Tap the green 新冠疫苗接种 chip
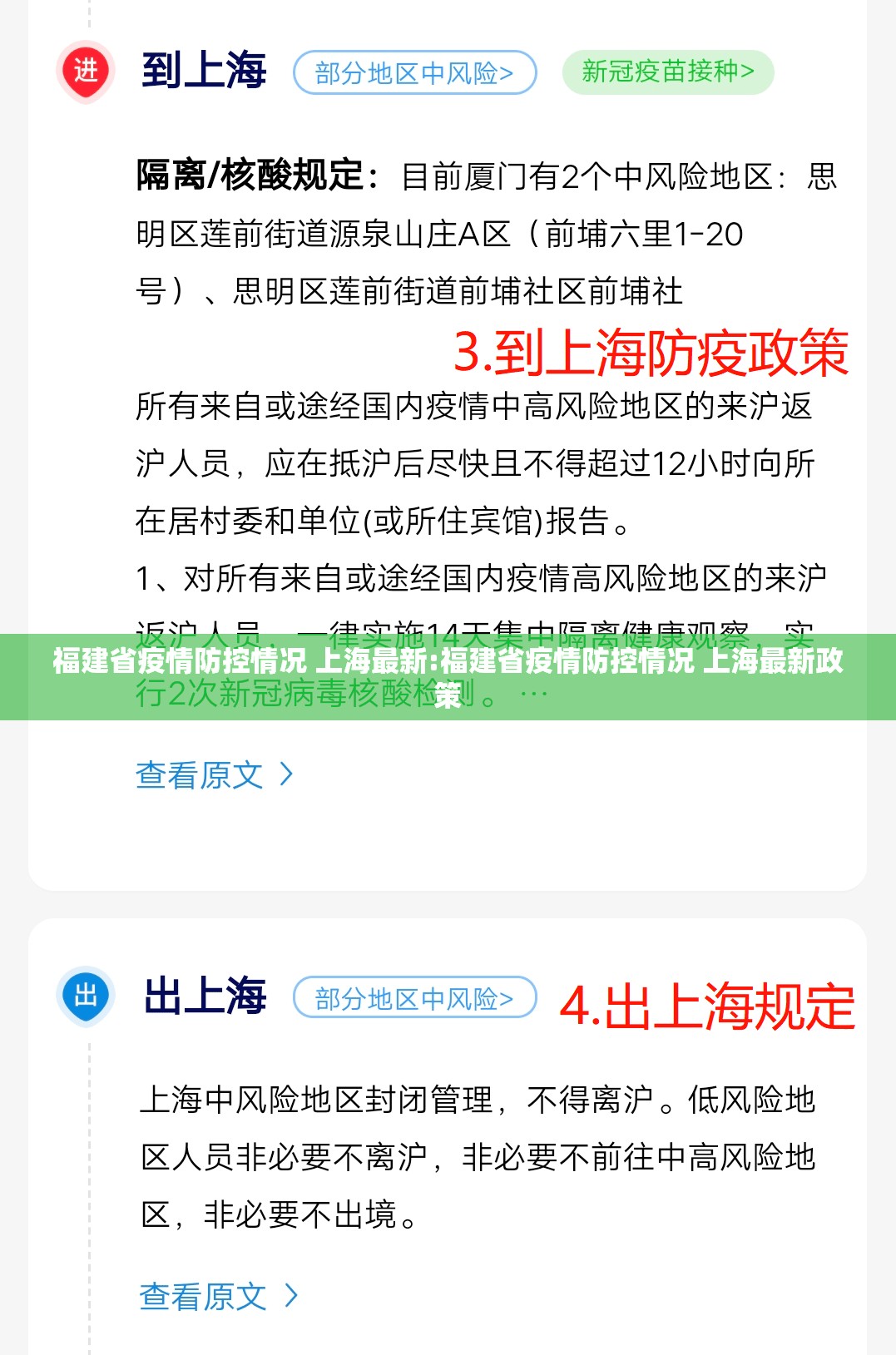 tap(667, 72)
